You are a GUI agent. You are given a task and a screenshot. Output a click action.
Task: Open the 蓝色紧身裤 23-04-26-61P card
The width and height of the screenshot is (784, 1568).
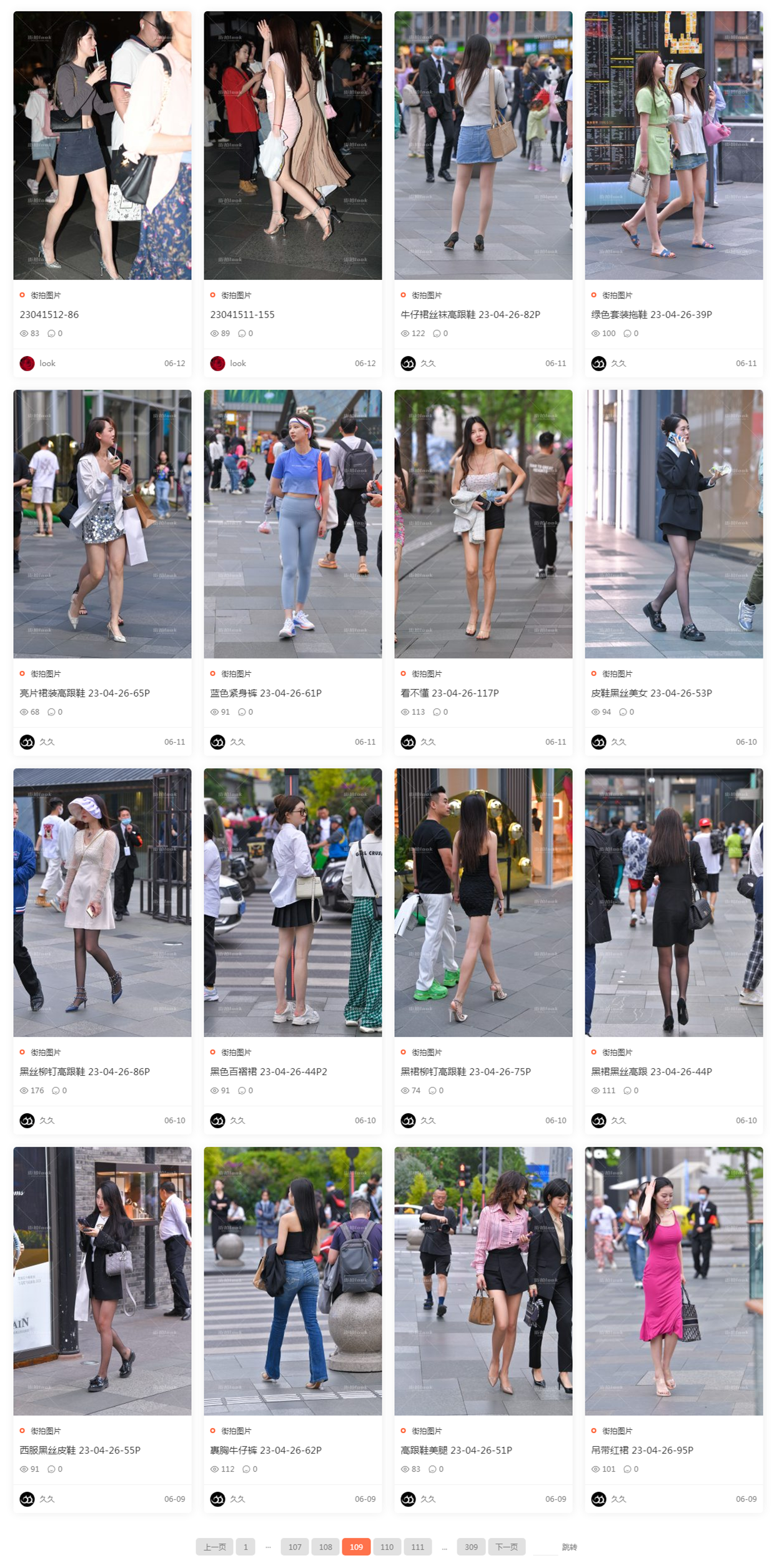[x=292, y=523]
